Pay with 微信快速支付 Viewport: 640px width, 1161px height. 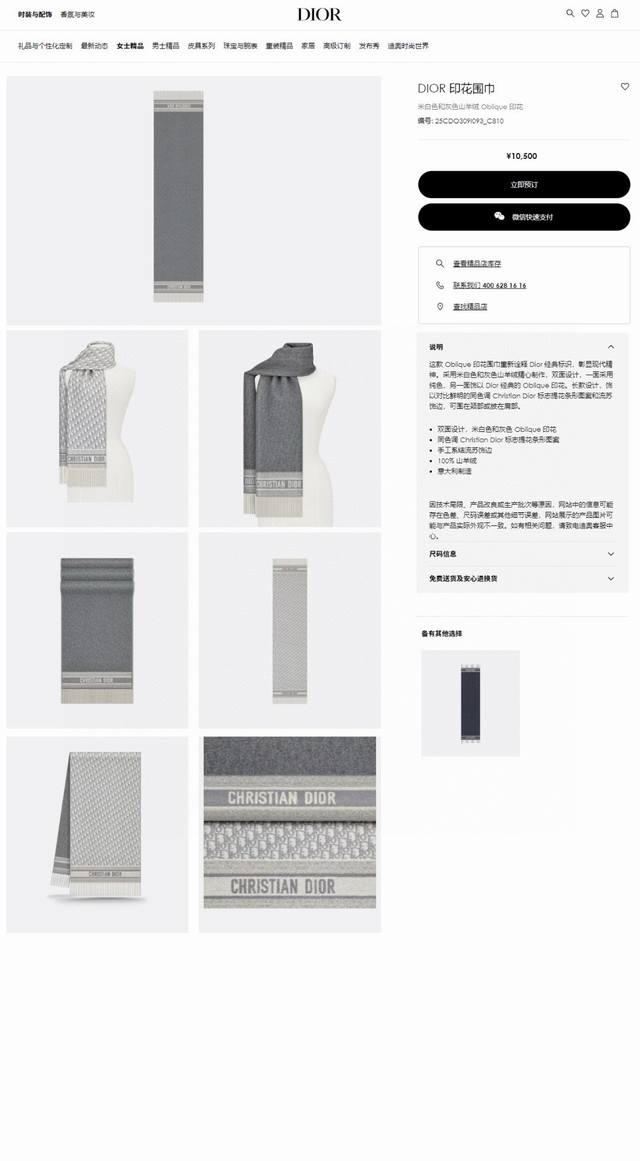524,217
